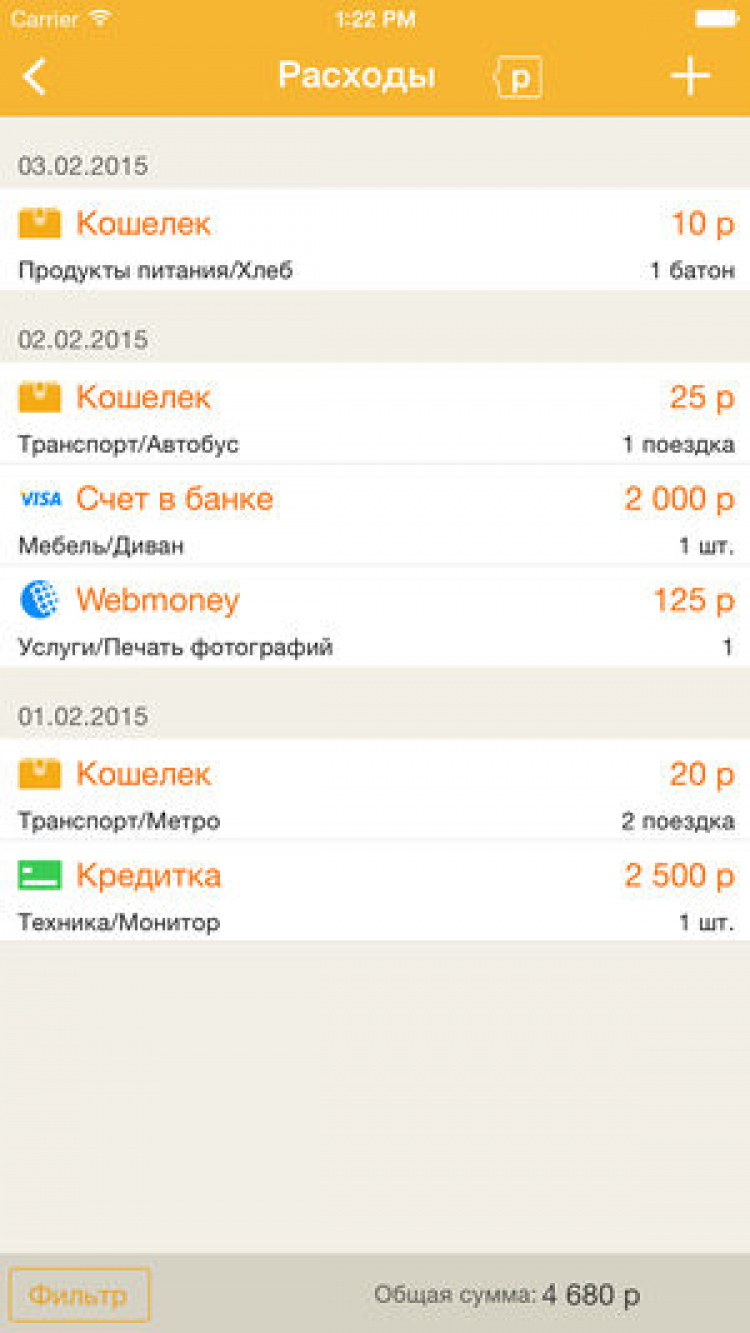Add a new expense with plus icon
Screen dimensions: 750x1333
pos(690,77)
